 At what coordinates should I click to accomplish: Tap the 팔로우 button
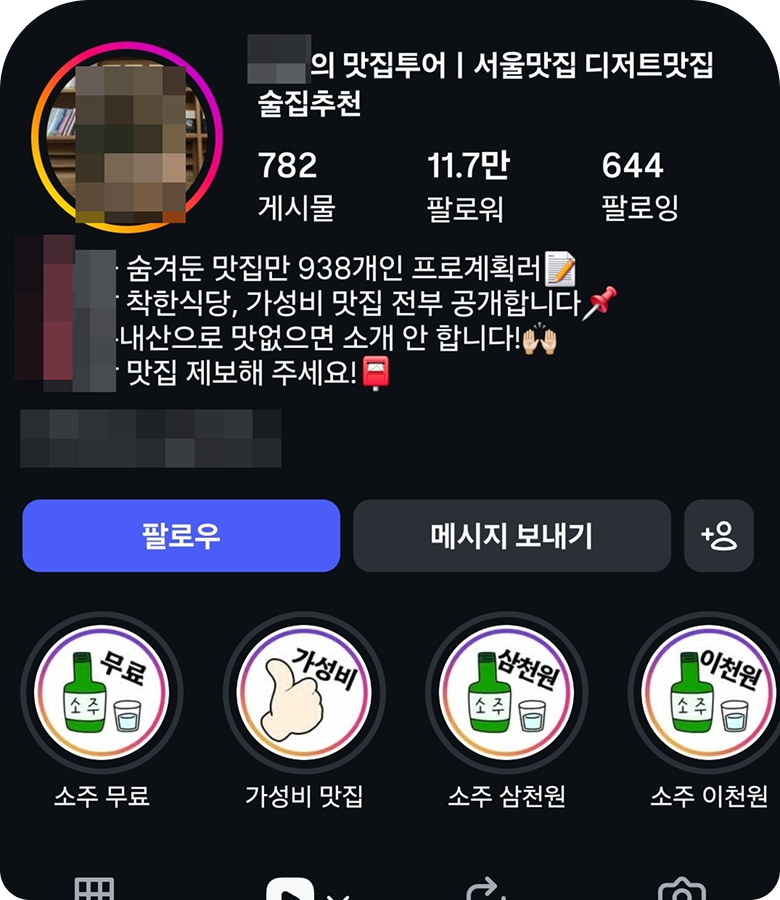coord(181,536)
